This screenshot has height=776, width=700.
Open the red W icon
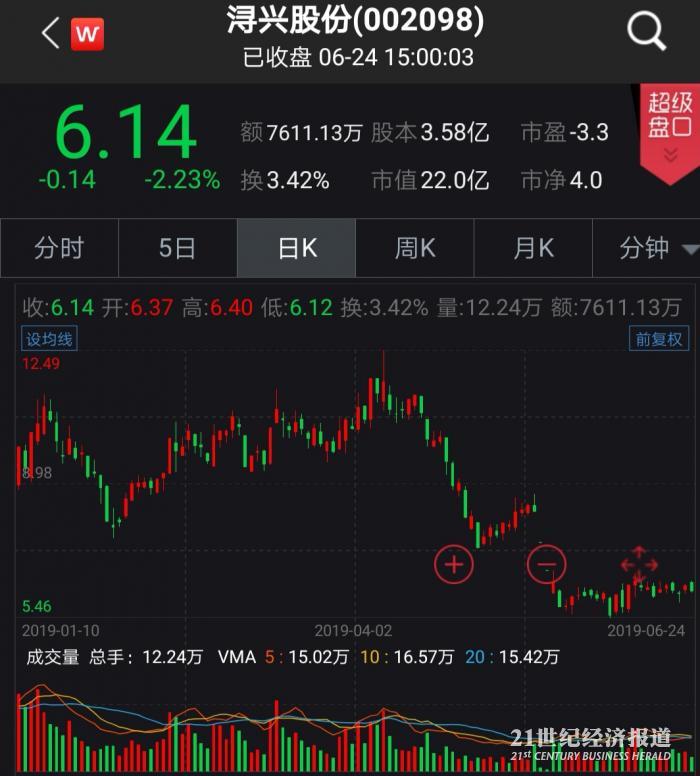(x=87, y=35)
